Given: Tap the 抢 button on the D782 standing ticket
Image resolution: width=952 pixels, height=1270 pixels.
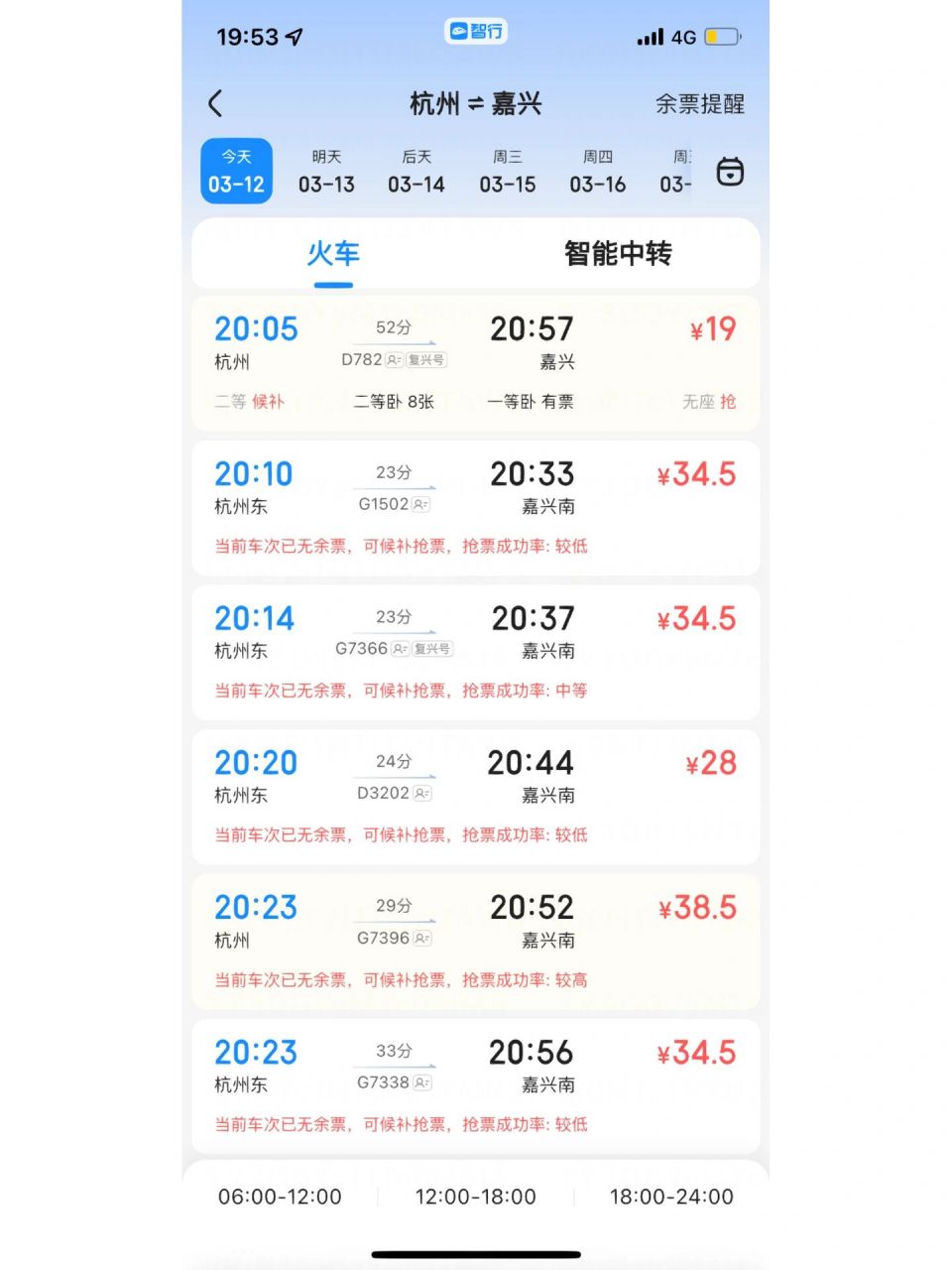Looking at the screenshot, I should (729, 402).
